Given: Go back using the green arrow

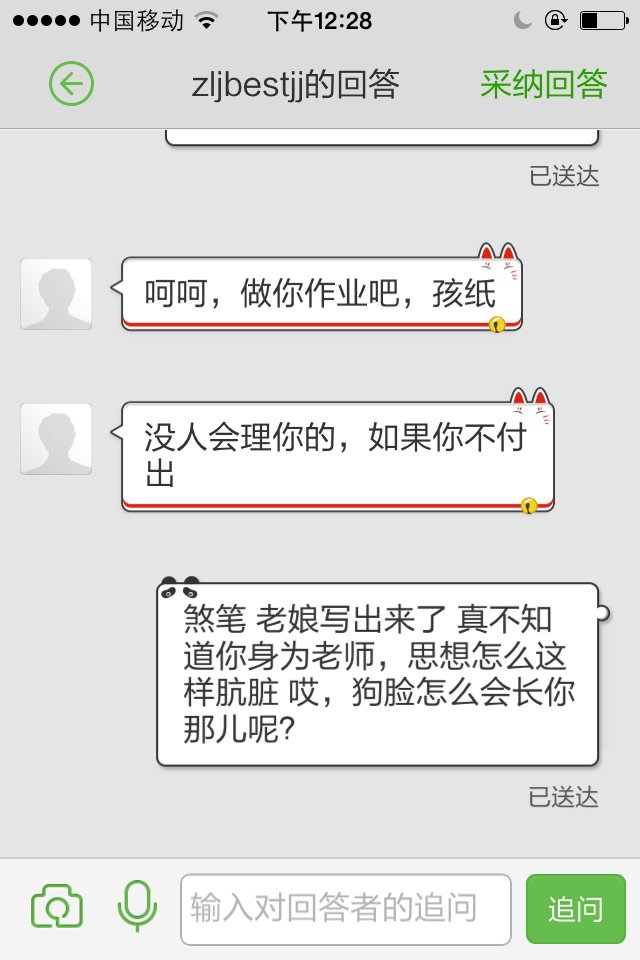Looking at the screenshot, I should click(71, 85).
